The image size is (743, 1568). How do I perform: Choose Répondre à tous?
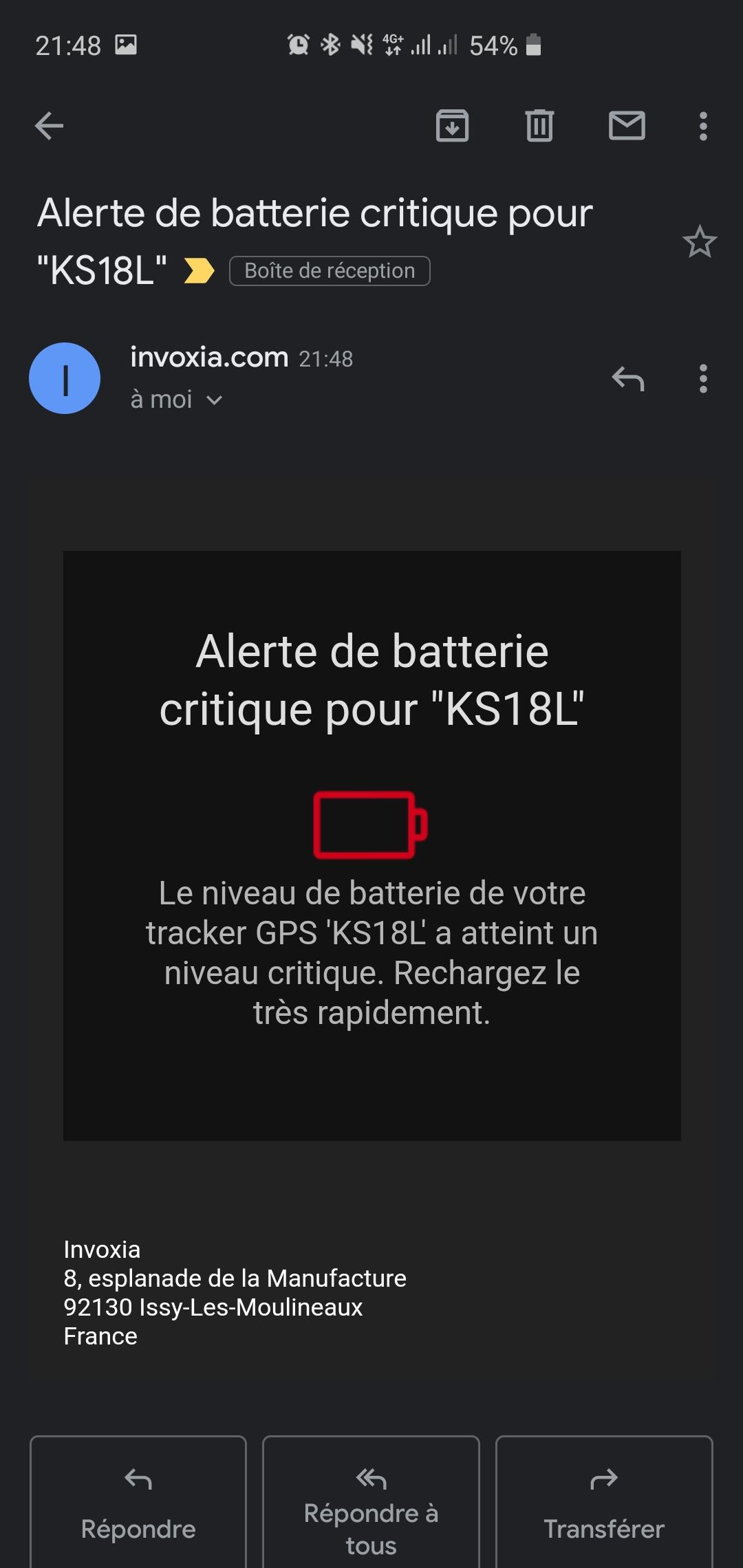point(371,1502)
